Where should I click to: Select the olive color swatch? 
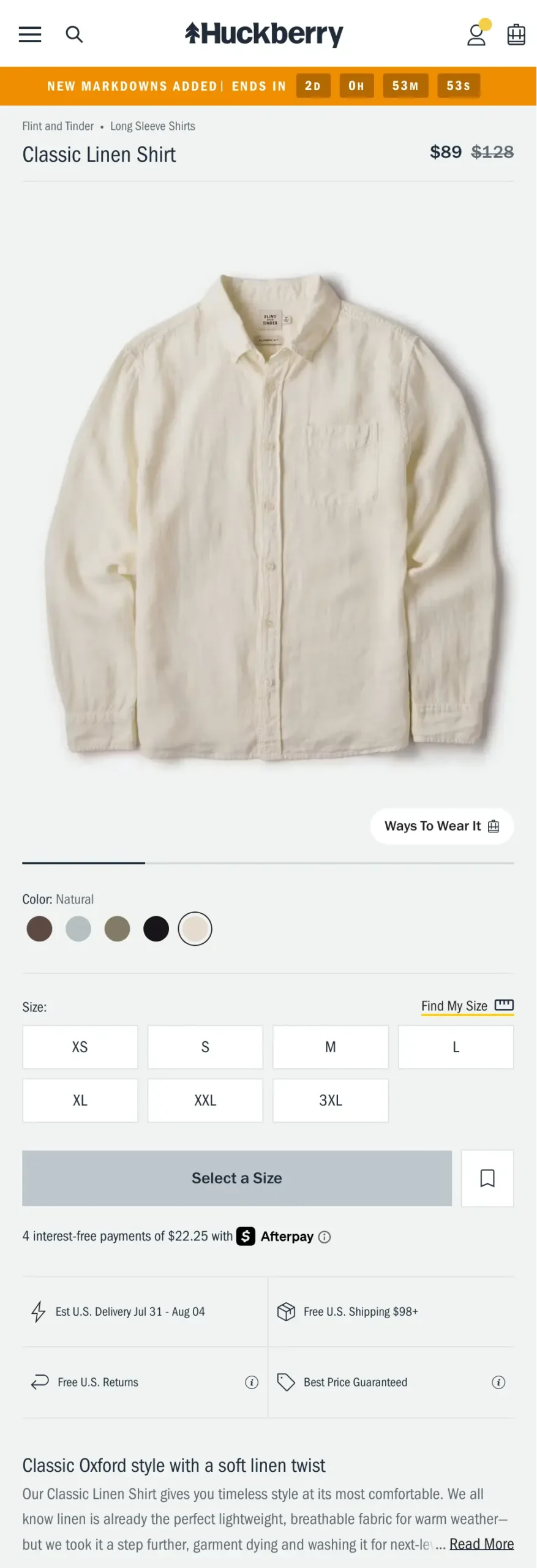(117, 929)
